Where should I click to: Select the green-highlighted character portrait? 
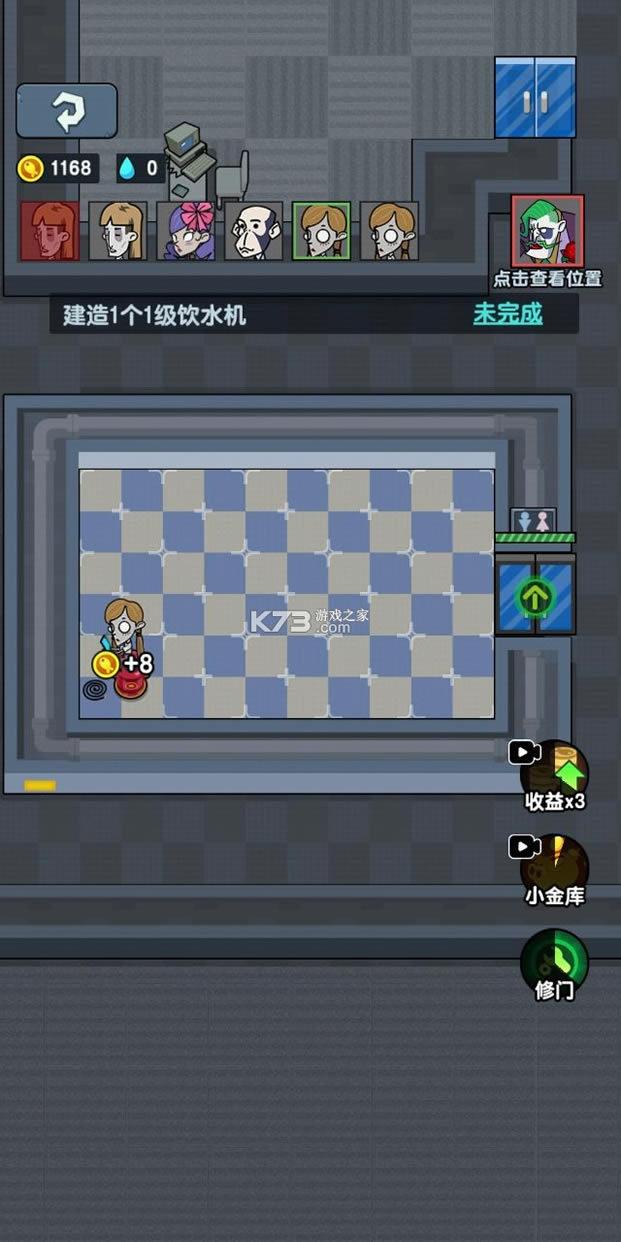[322, 231]
